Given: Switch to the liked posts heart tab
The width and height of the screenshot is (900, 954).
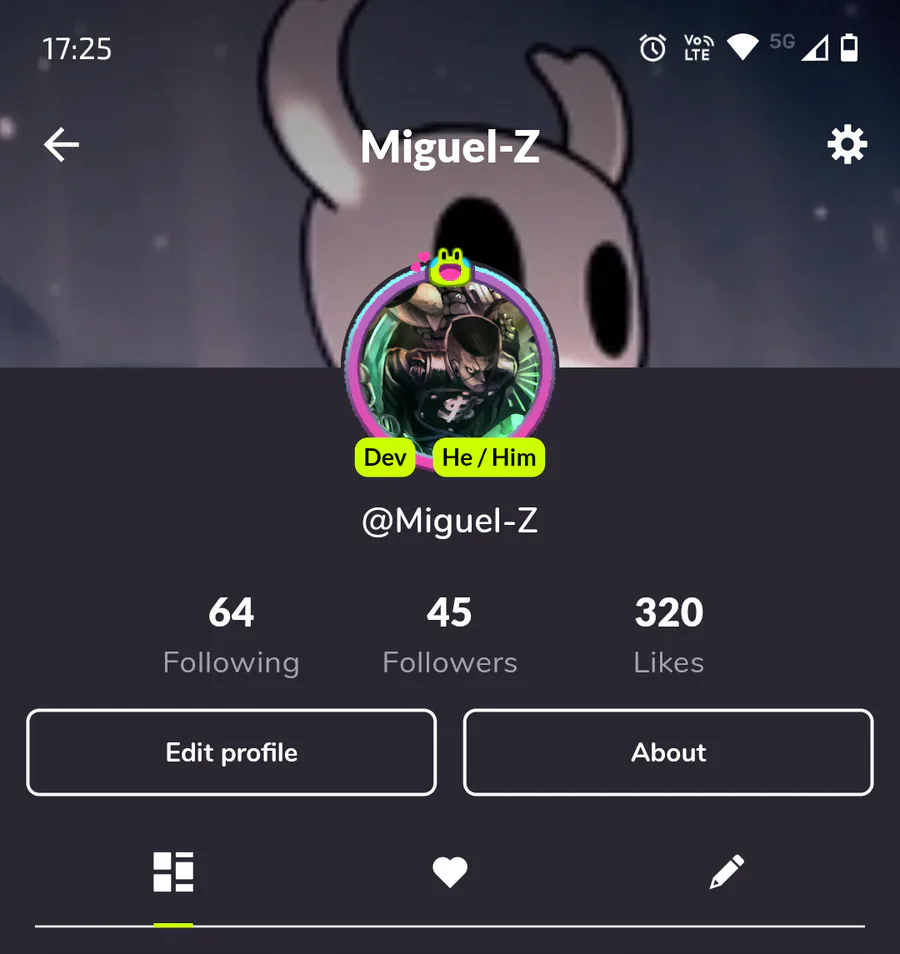Looking at the screenshot, I should tap(450, 872).
